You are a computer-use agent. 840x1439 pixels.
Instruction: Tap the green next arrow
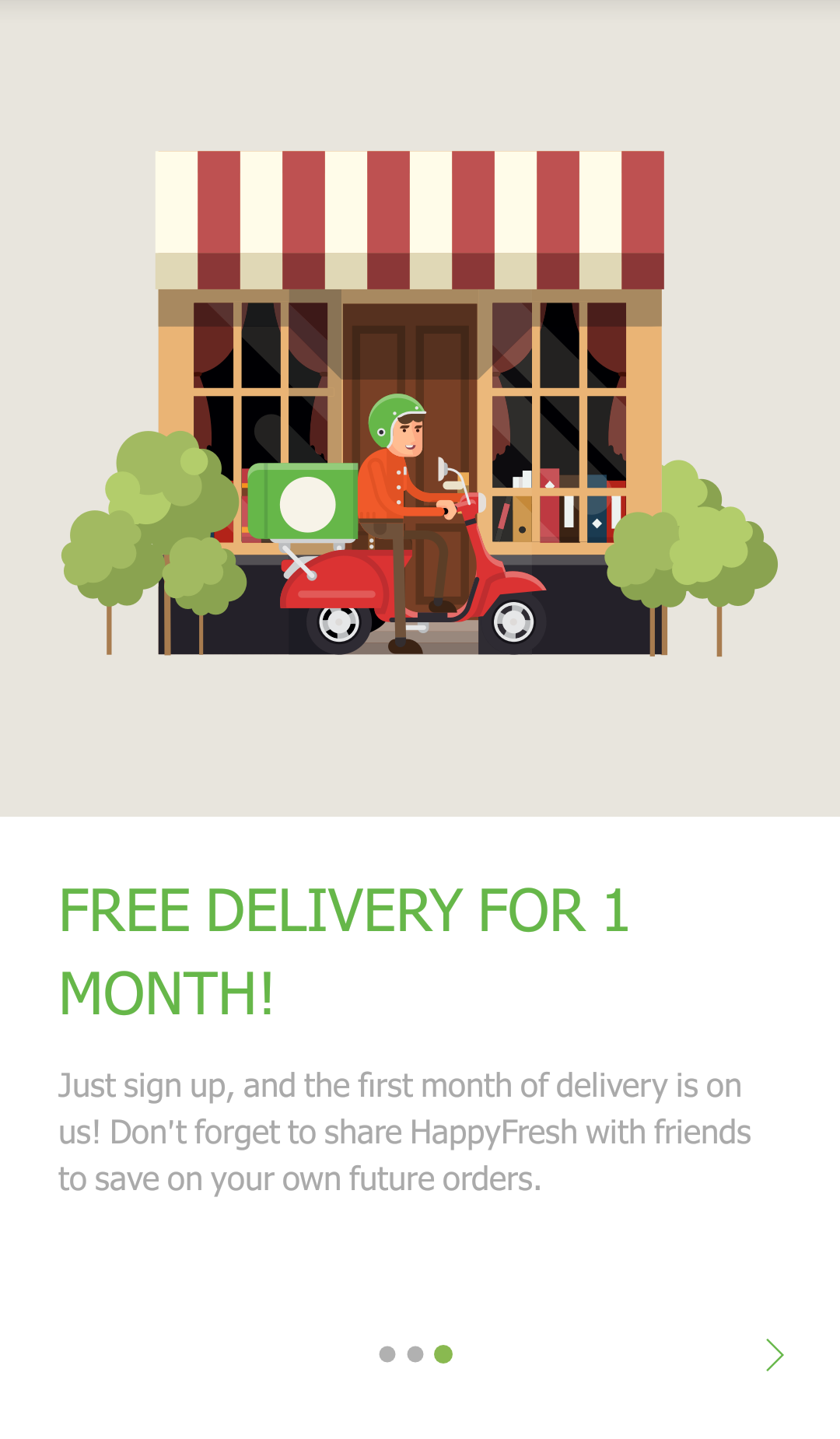click(774, 1355)
